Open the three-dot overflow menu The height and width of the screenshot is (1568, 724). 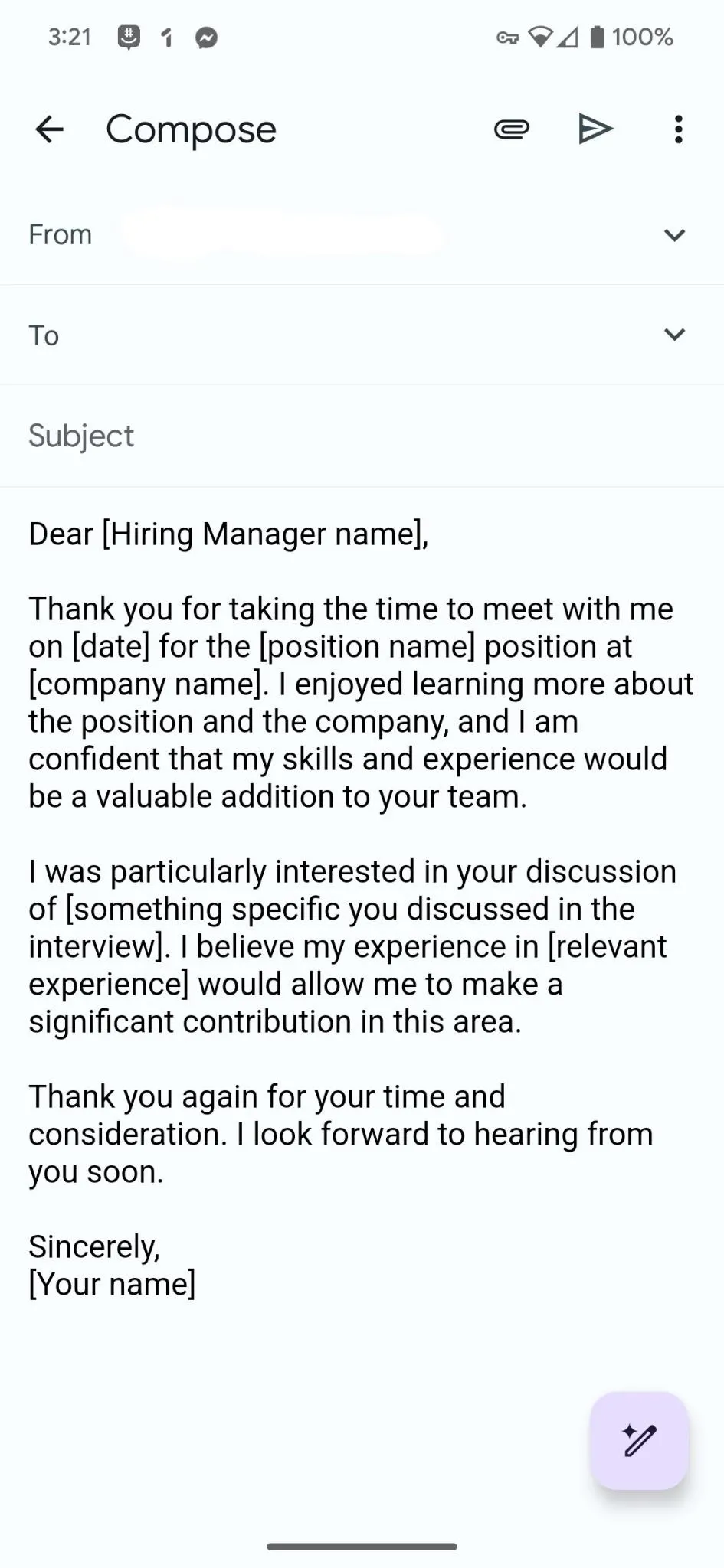pyautogui.click(x=678, y=129)
